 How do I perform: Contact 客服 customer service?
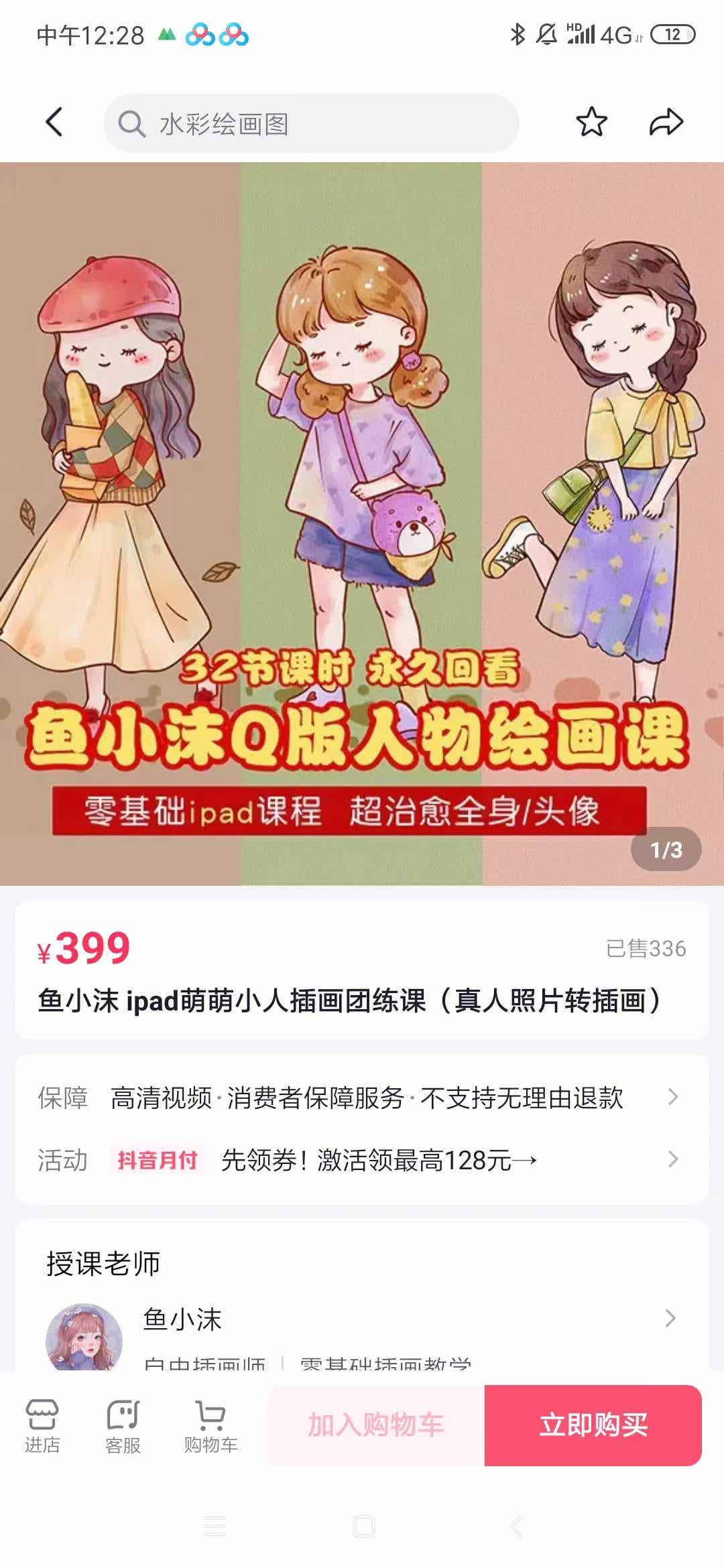[x=123, y=1426]
